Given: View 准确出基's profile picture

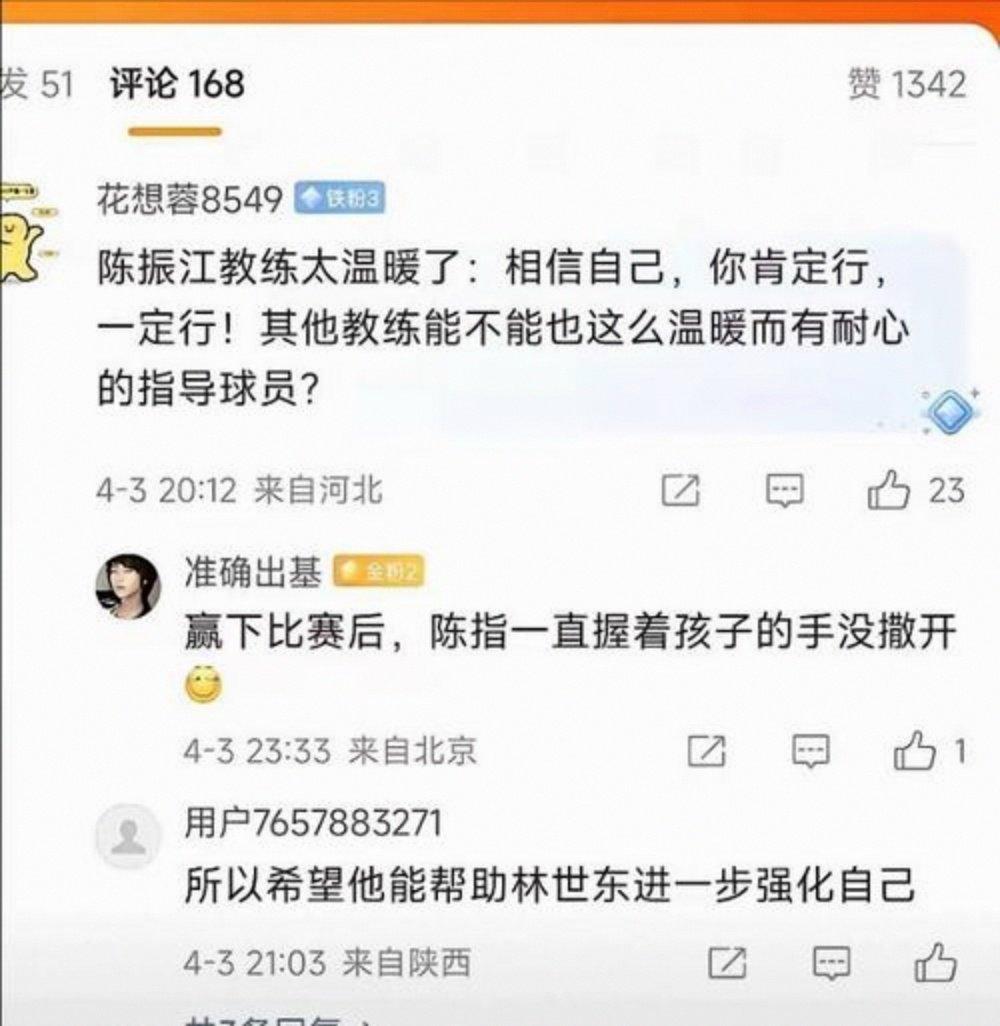Looking at the screenshot, I should coord(128,586).
